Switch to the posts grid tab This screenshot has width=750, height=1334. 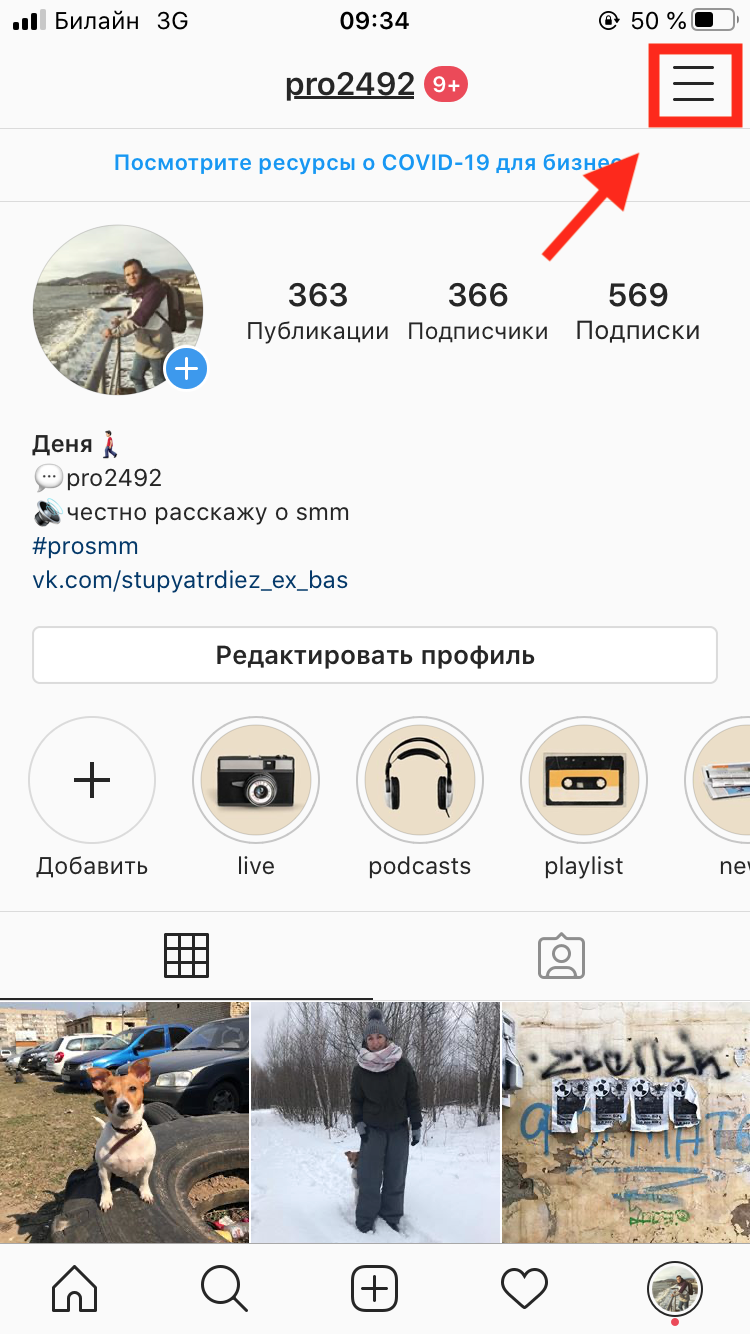pos(186,956)
